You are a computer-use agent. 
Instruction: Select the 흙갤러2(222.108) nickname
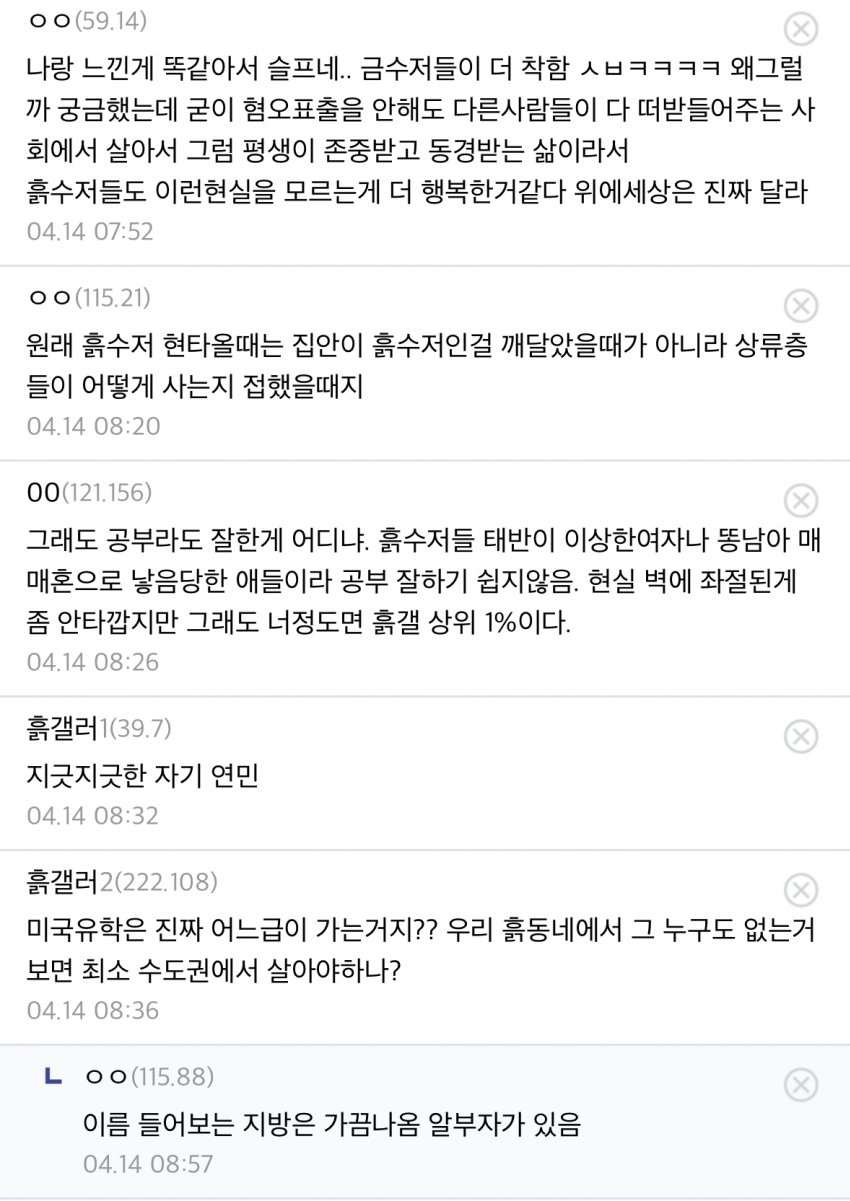[x=122, y=882]
